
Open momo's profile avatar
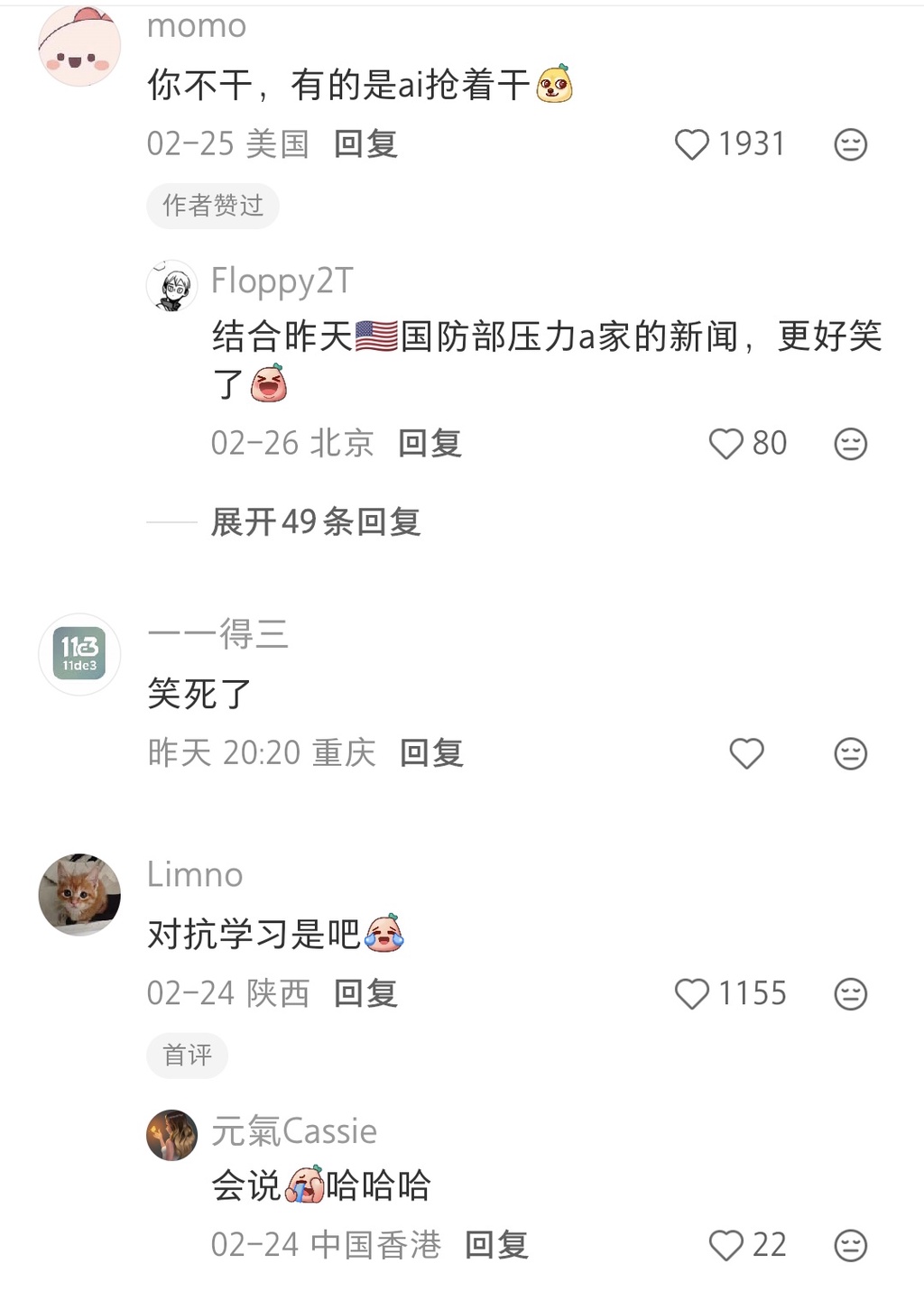(x=79, y=47)
